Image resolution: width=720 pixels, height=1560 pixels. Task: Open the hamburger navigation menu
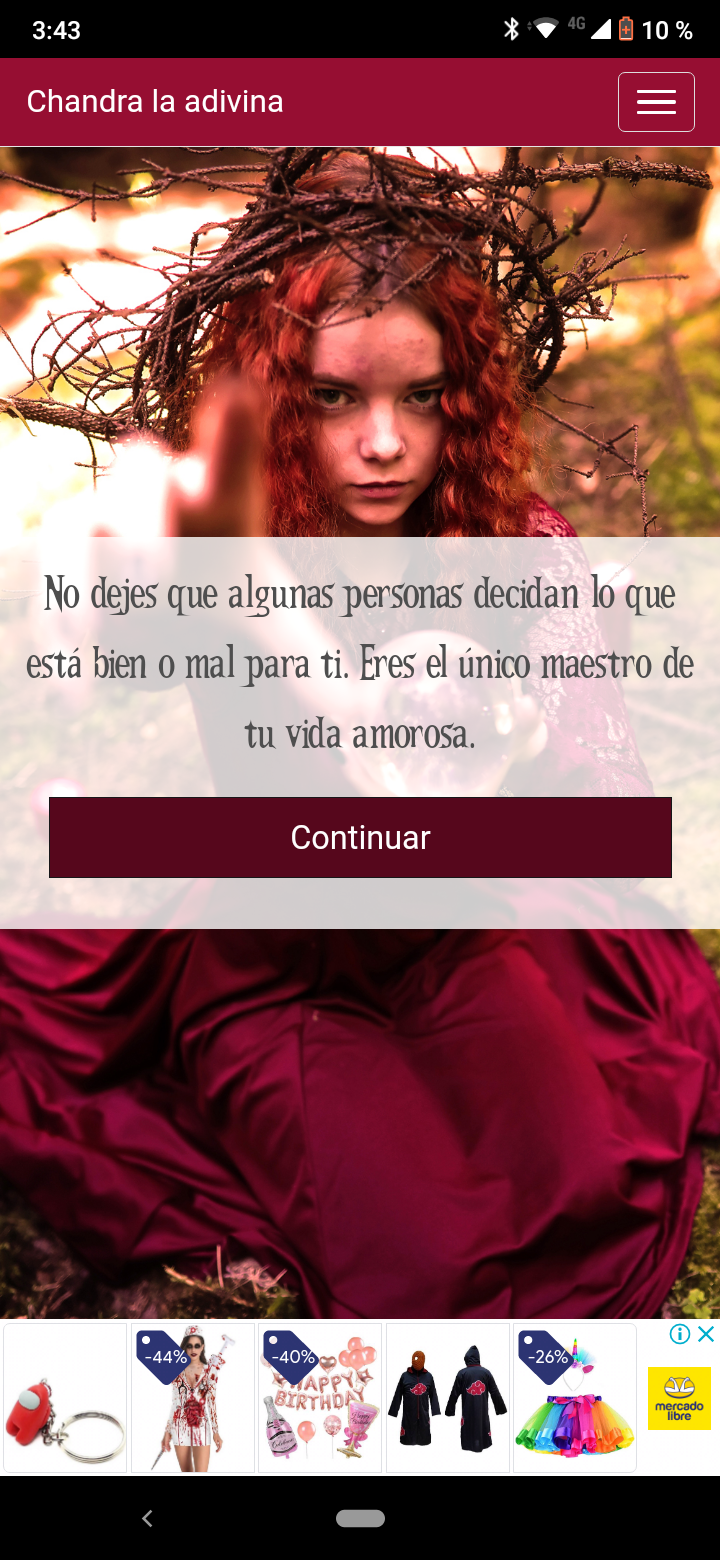click(x=656, y=102)
